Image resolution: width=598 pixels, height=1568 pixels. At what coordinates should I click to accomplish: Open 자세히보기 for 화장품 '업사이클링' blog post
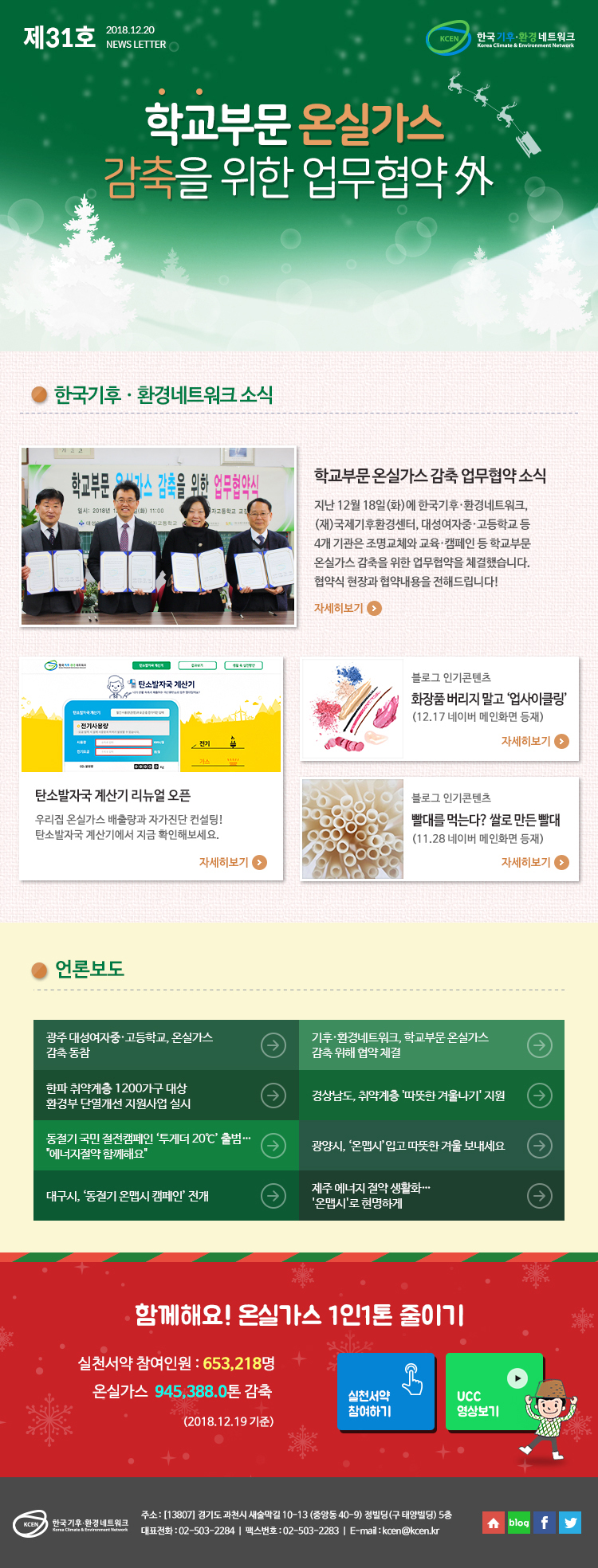coord(534,741)
